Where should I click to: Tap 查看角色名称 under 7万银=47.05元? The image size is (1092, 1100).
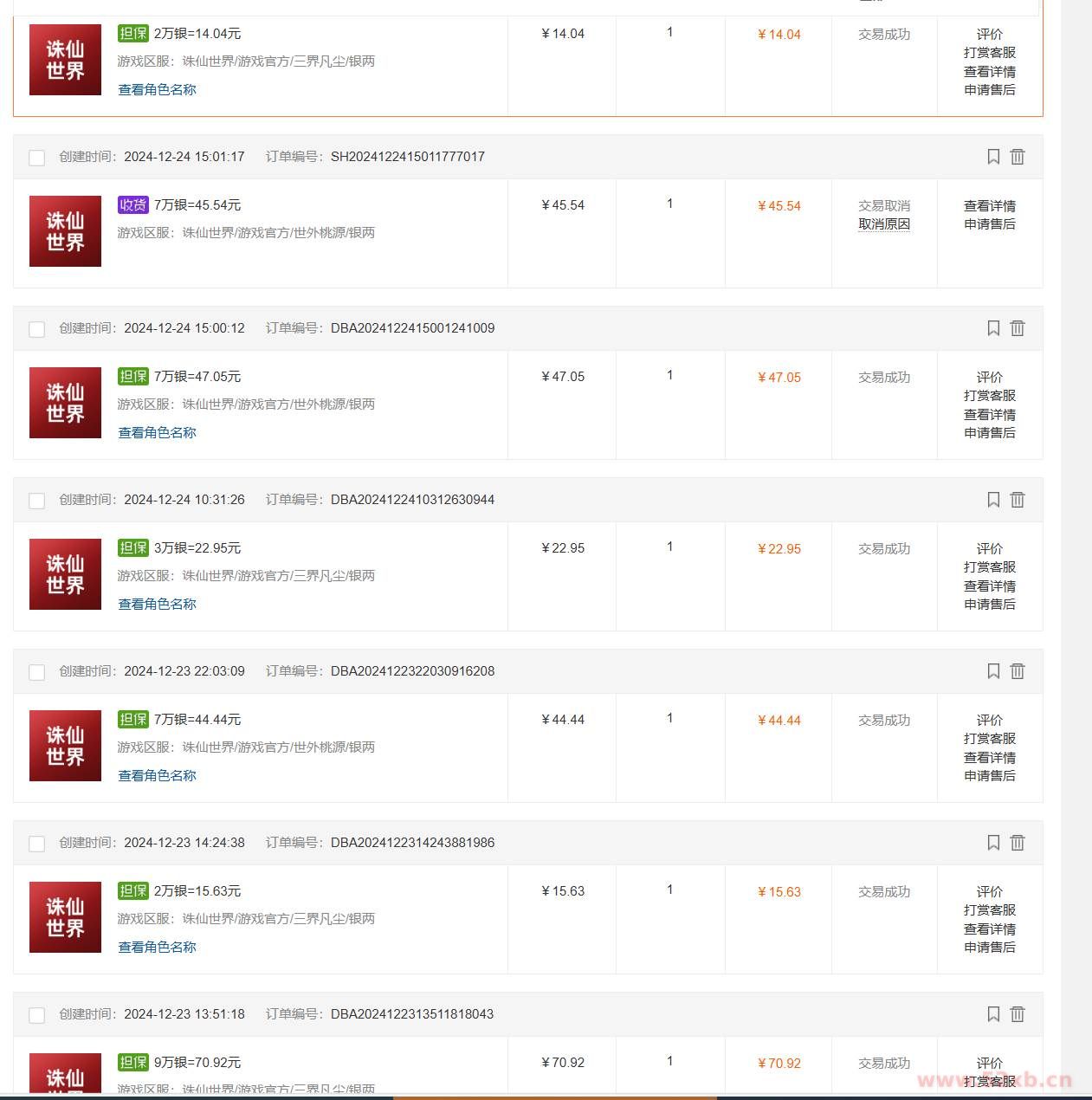(157, 432)
